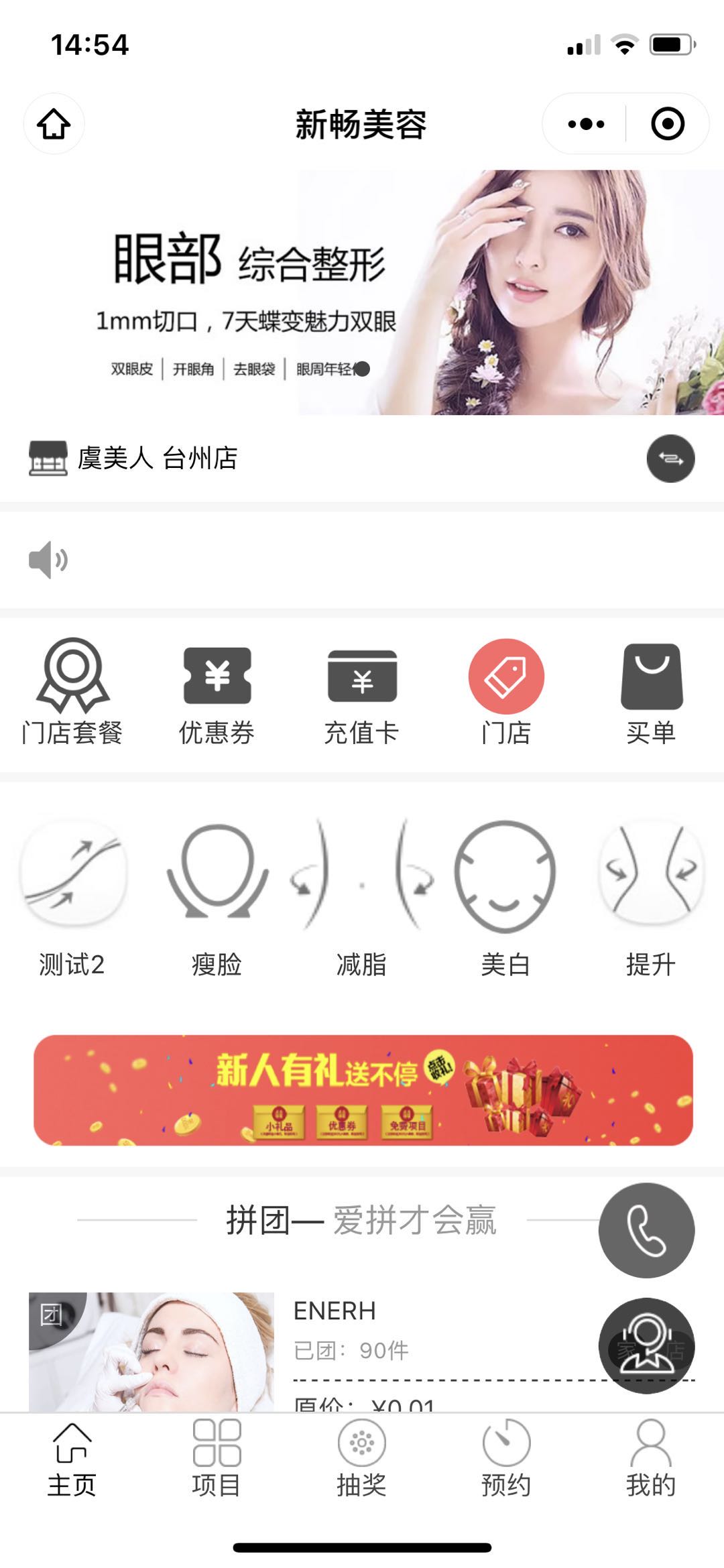724x1568 pixels.
Task: Call the store with phone button
Action: point(646,1230)
